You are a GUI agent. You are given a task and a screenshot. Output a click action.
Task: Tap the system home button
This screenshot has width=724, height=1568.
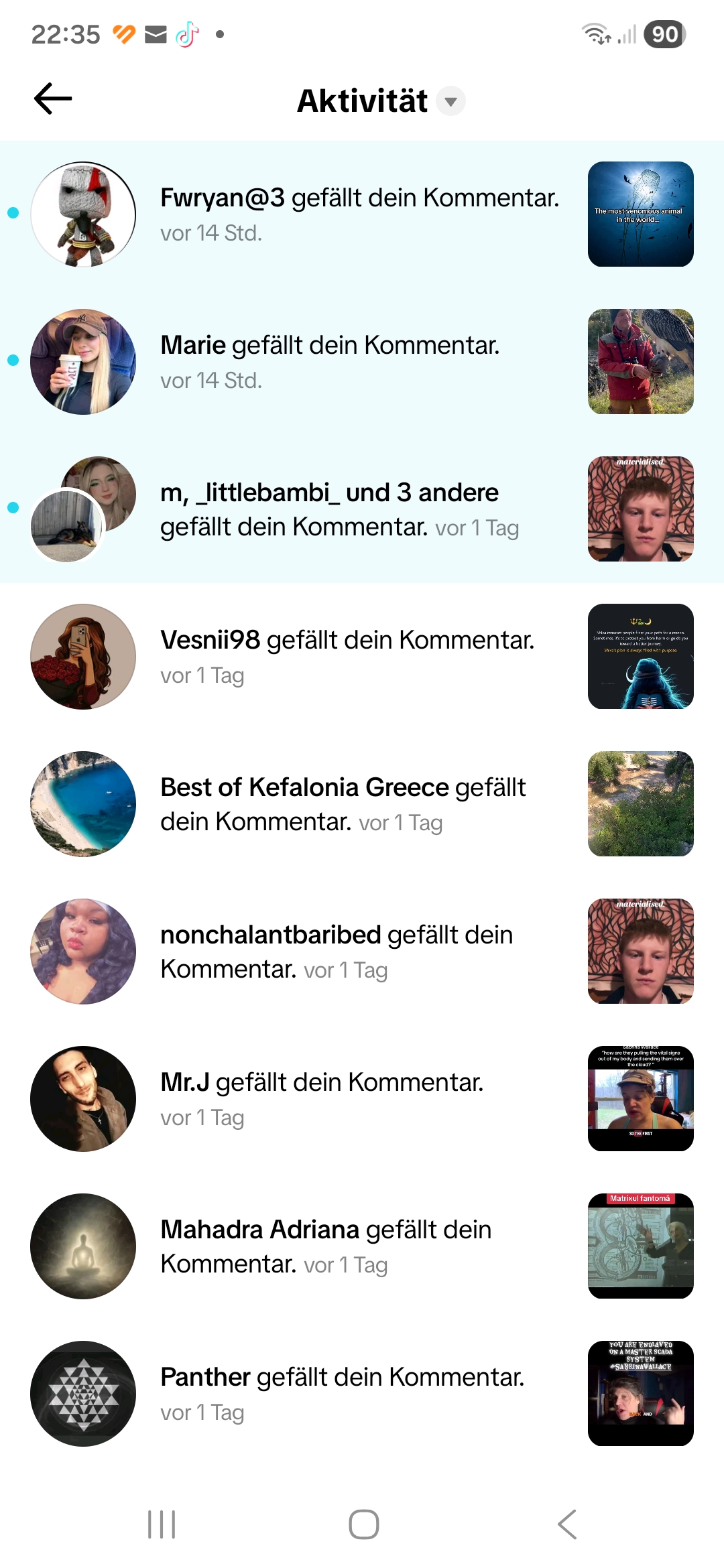tap(363, 1524)
